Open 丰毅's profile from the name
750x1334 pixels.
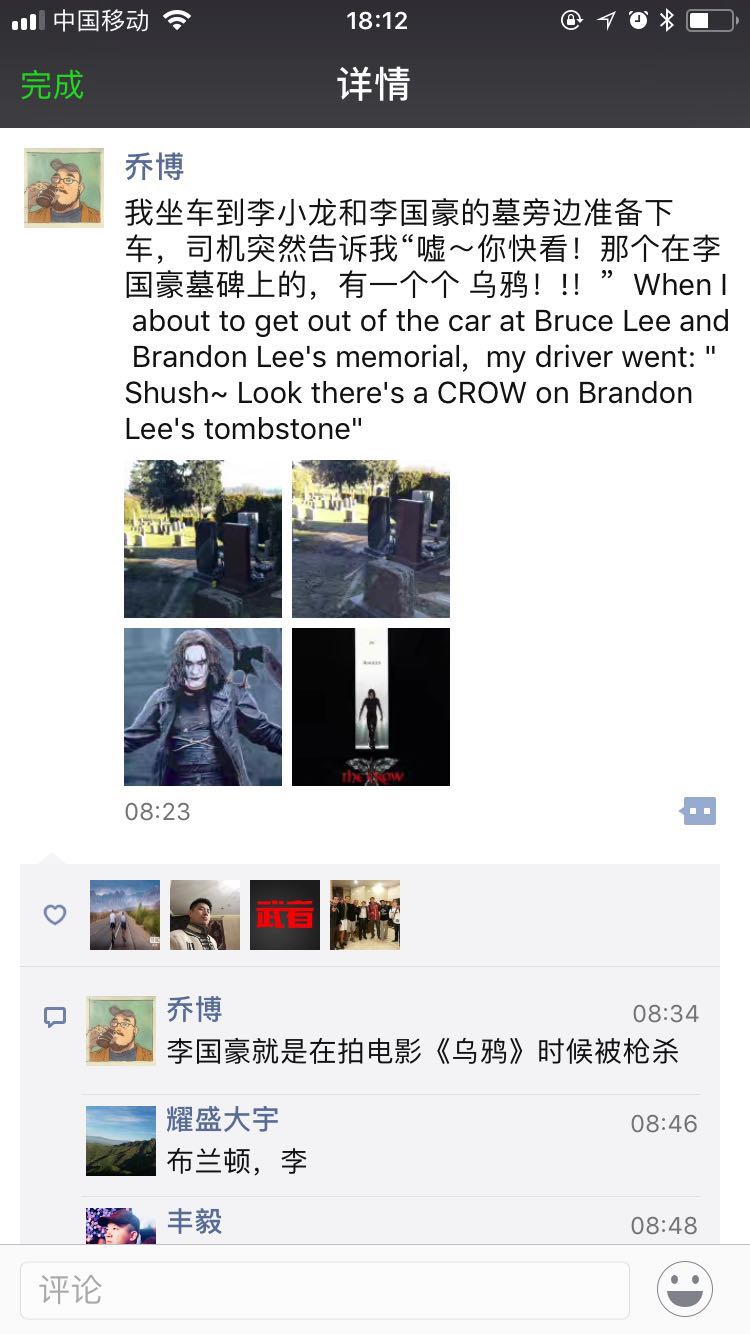coord(194,1221)
